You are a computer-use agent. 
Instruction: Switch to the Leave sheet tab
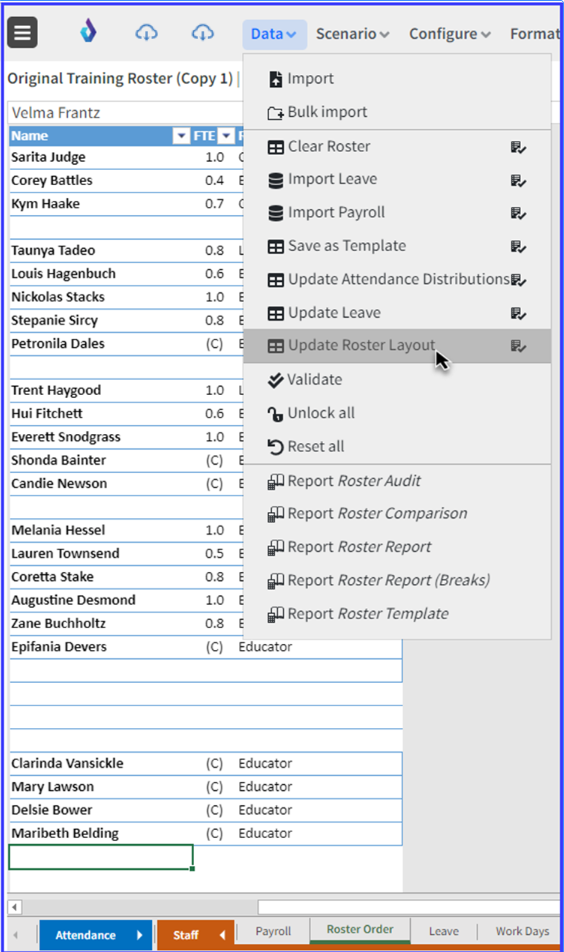444,931
